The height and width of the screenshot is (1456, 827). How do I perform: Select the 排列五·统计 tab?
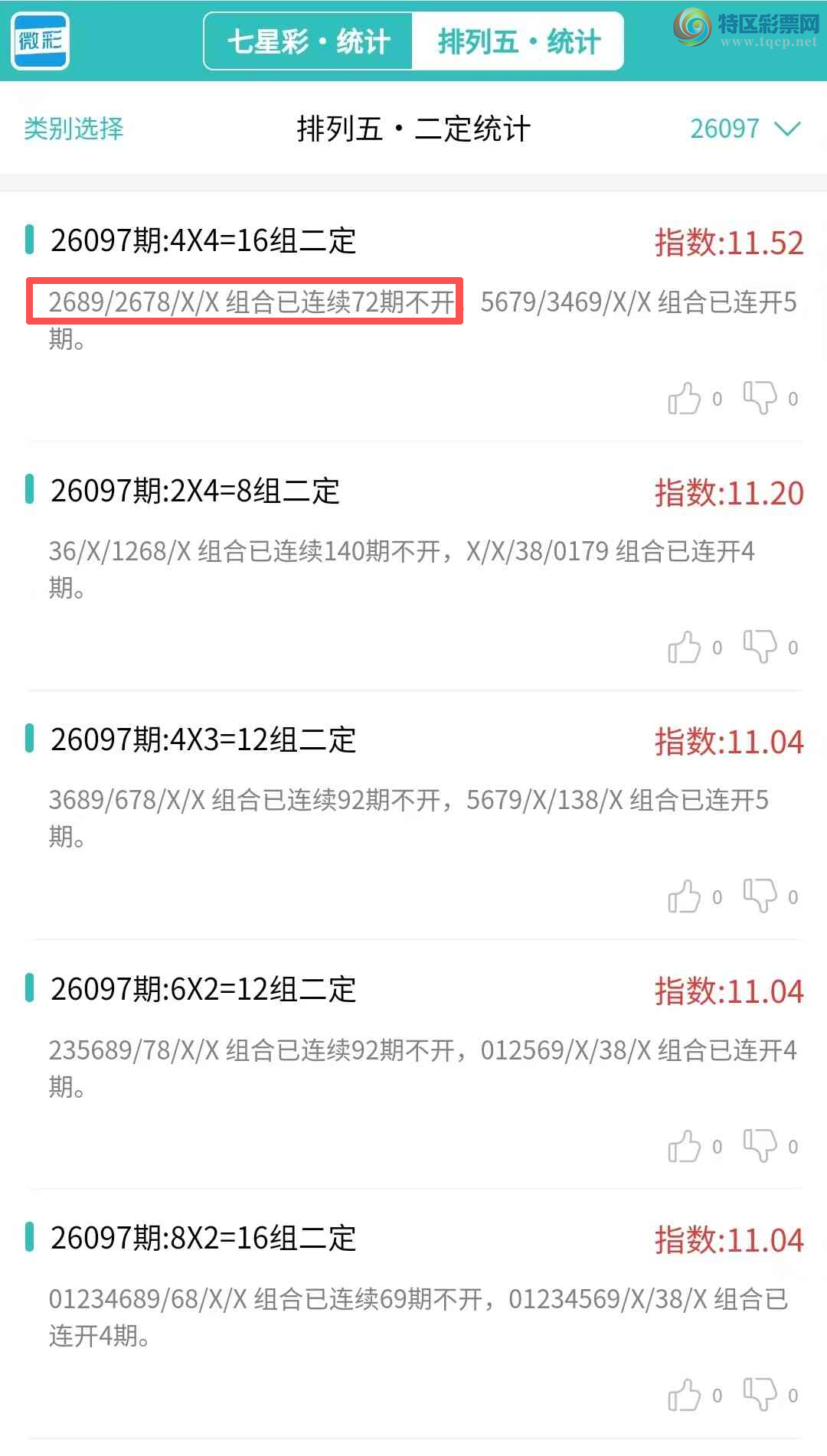(x=518, y=41)
